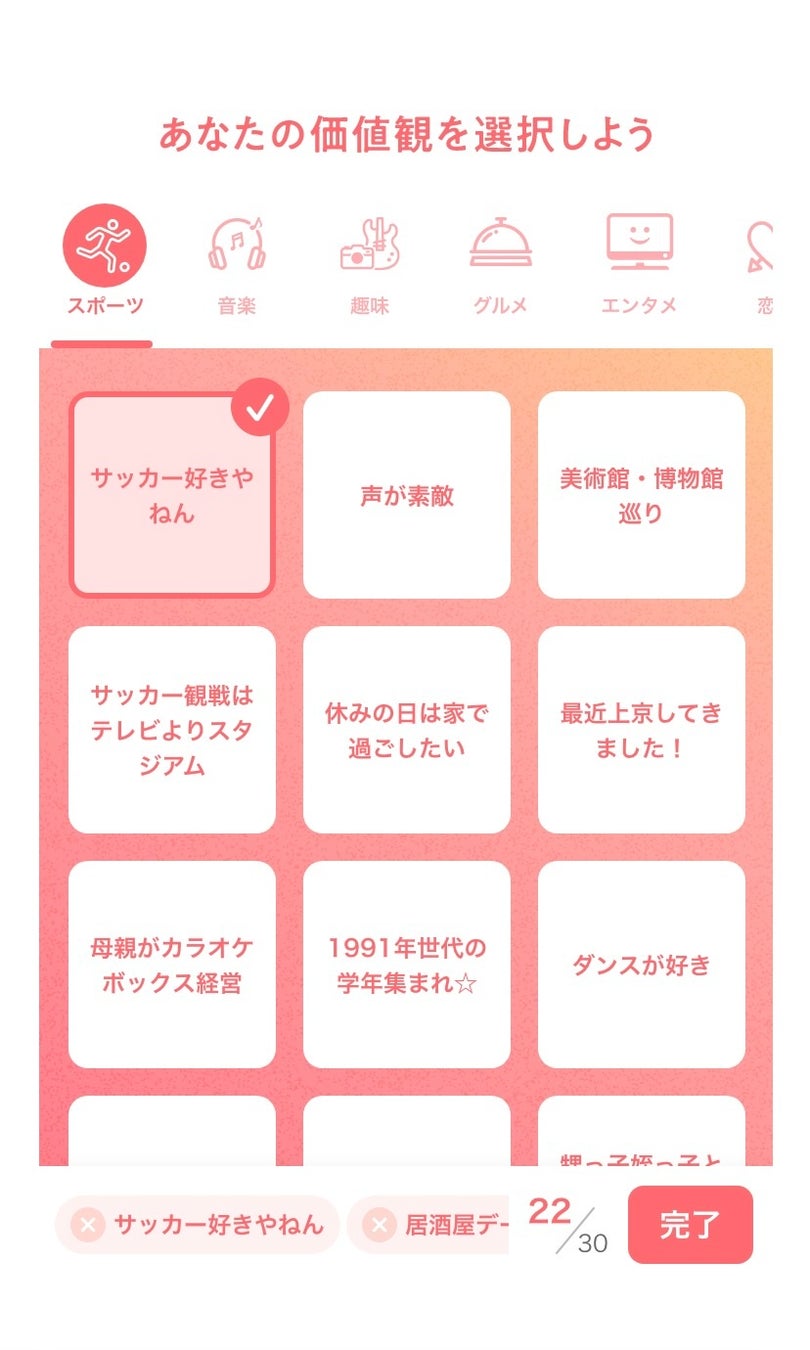This screenshot has height=1350, width=810.
Task: Pick the ダンスが好き tile
Action: [x=641, y=965]
